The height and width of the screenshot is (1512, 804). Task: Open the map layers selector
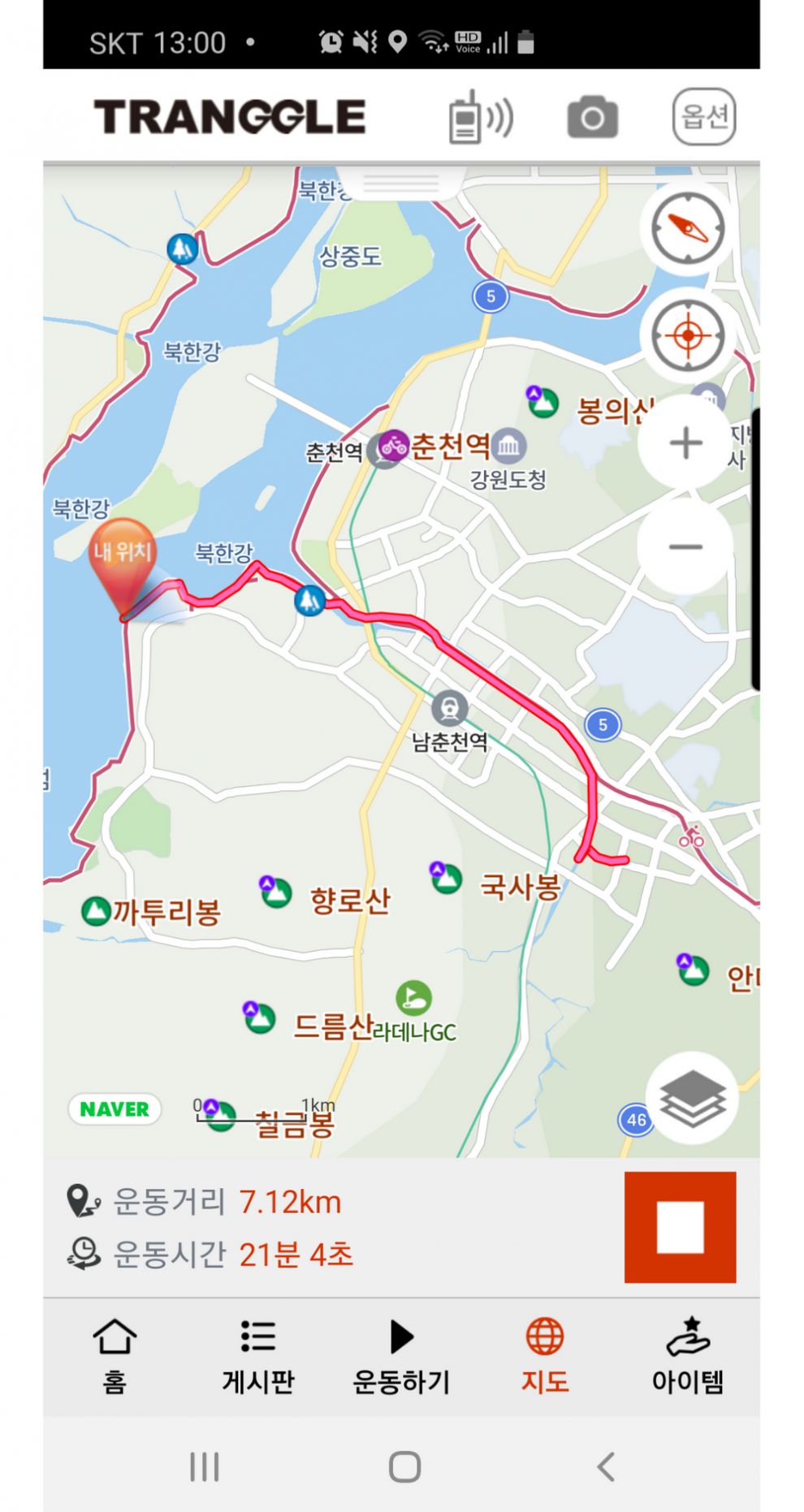tap(691, 1098)
